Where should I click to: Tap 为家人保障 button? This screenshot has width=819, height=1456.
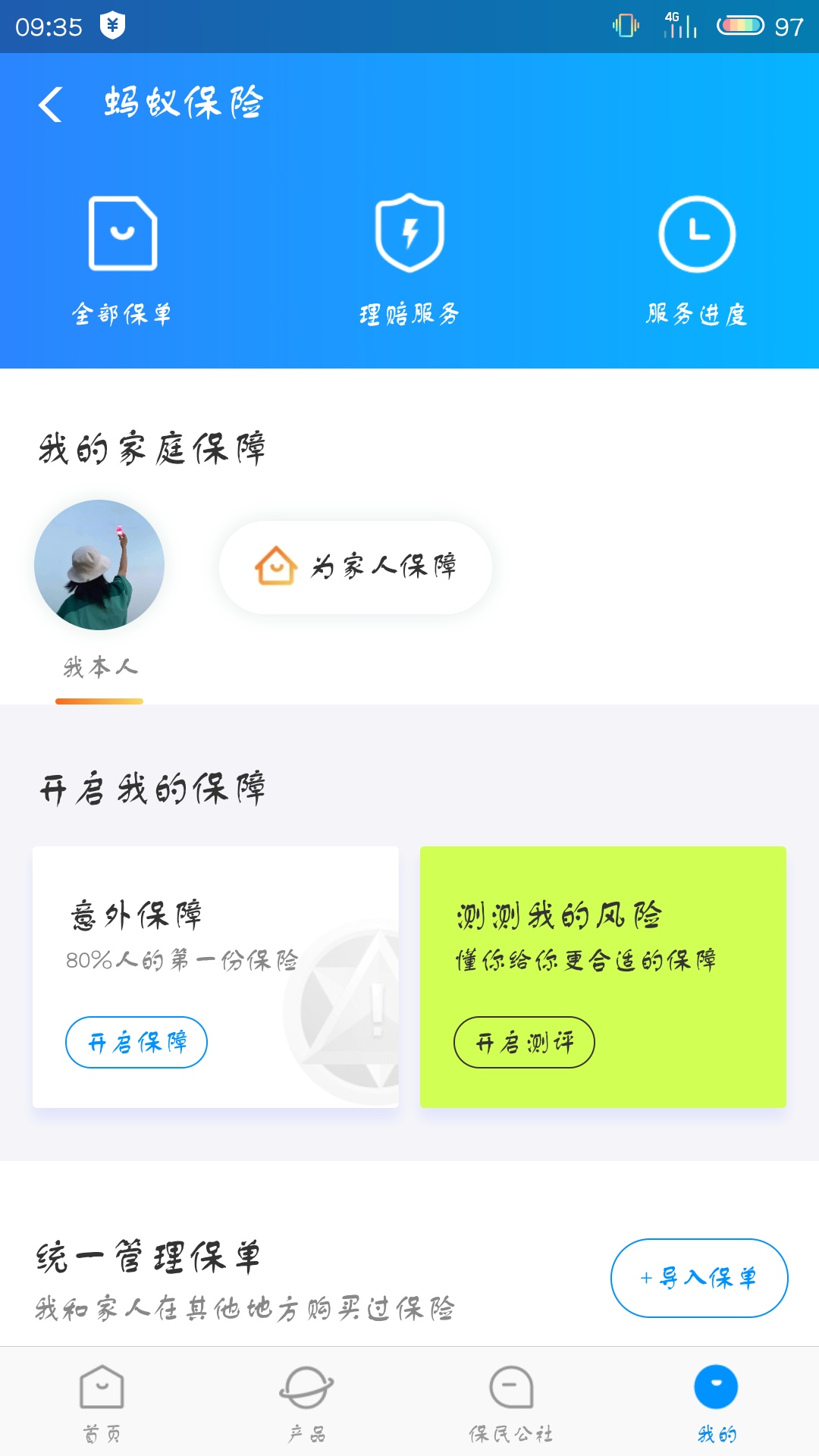[x=356, y=567]
